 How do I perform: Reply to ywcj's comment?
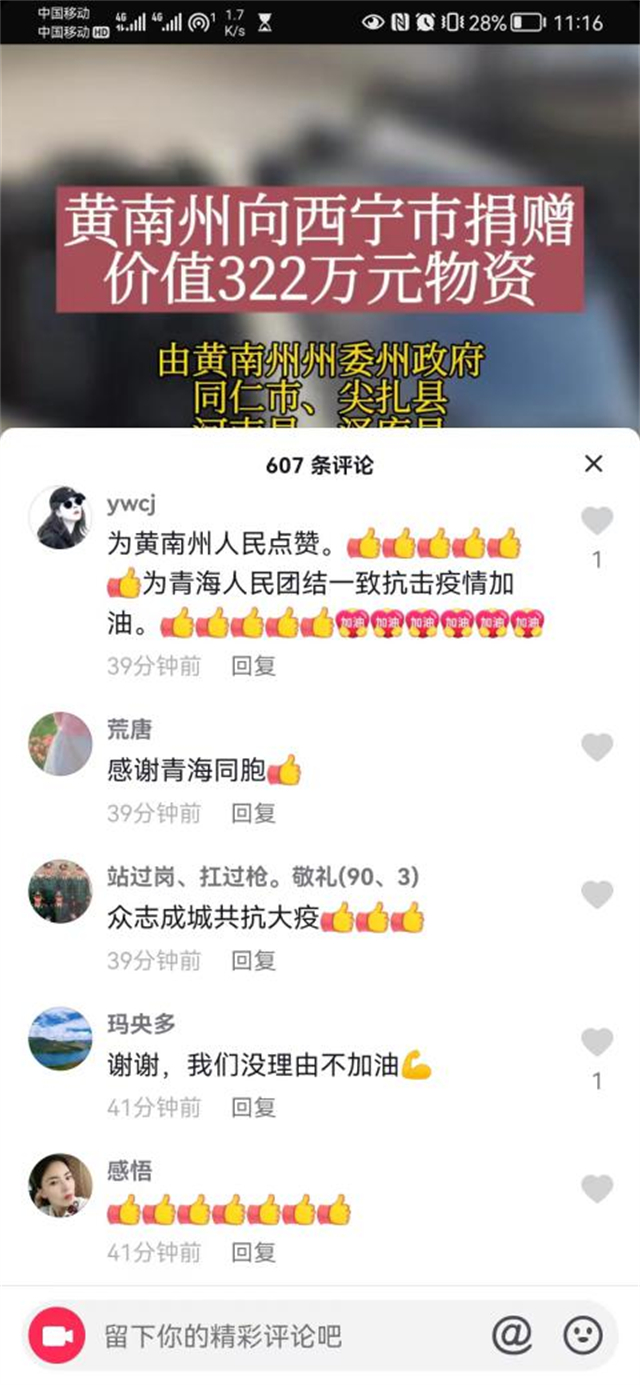[x=253, y=666]
